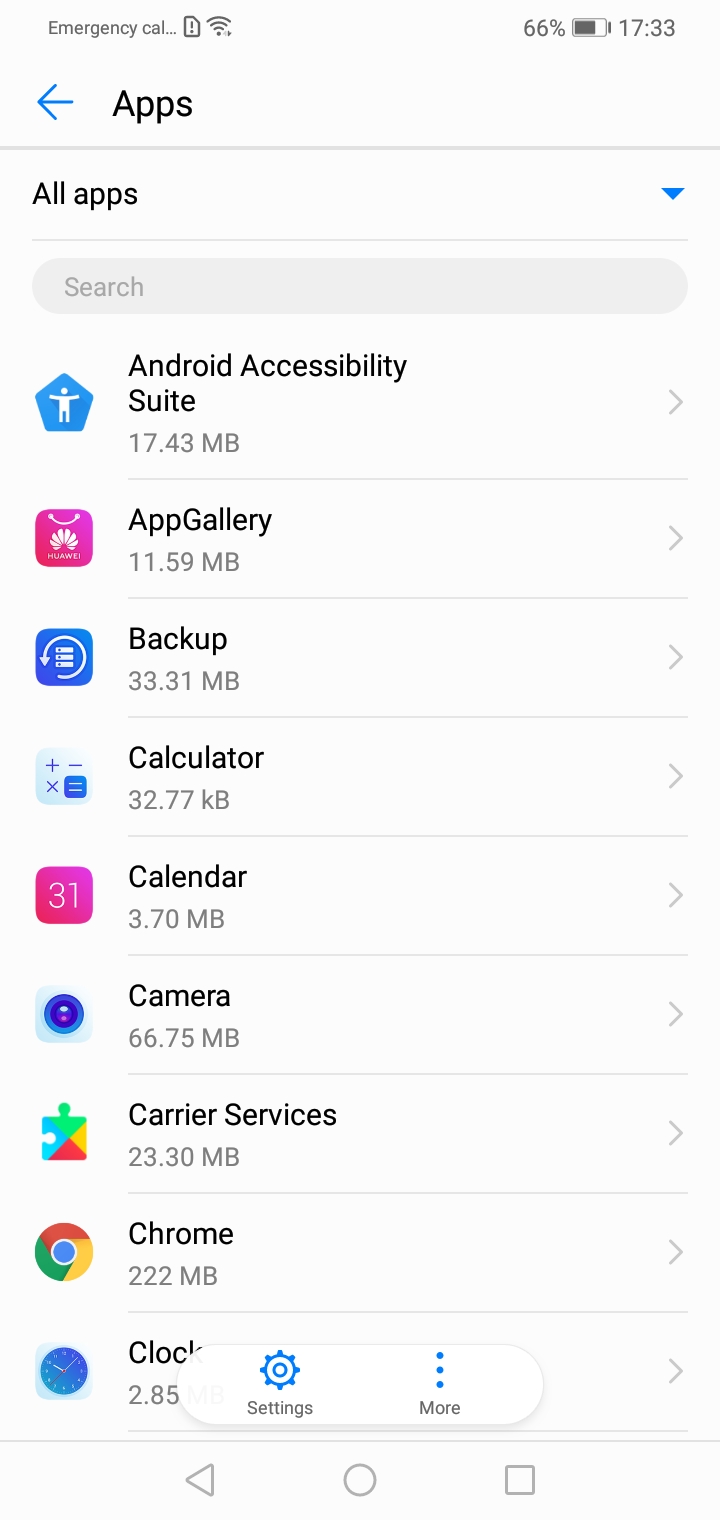Open Android Accessibility Suite app info
The image size is (720, 1520).
pyautogui.click(x=360, y=402)
